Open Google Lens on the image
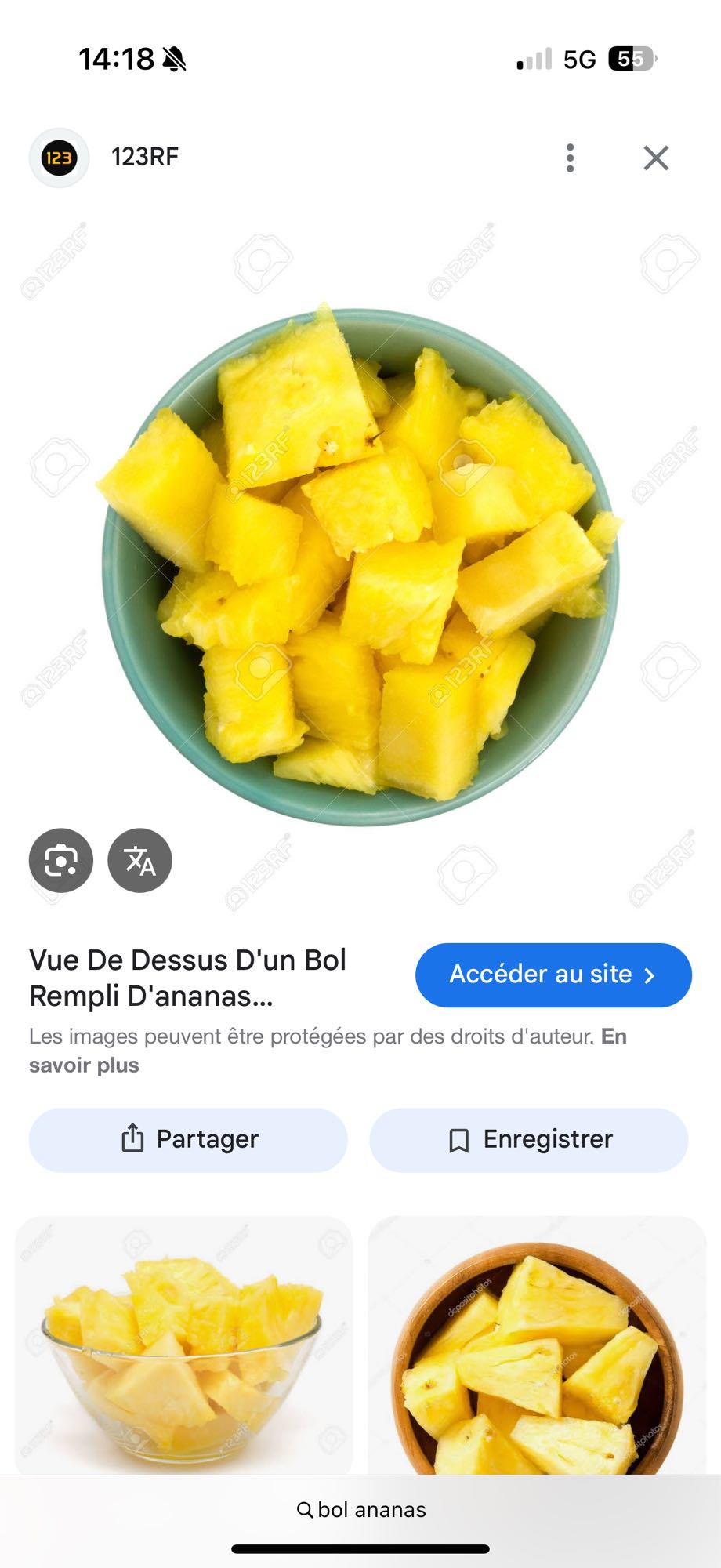Viewport: 721px width, 1568px height. (x=61, y=860)
